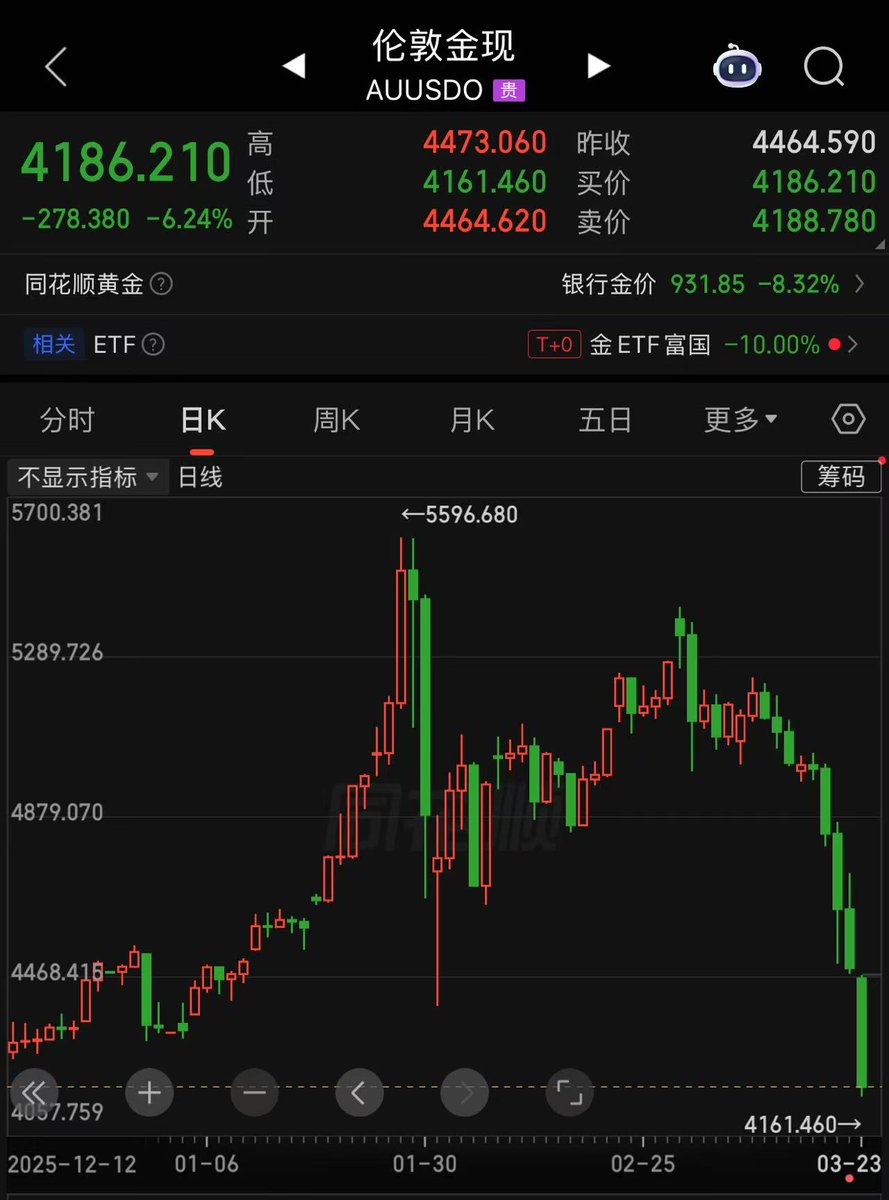Switch to the previous instrument with left triangle
889x1200 pixels.
(x=293, y=67)
